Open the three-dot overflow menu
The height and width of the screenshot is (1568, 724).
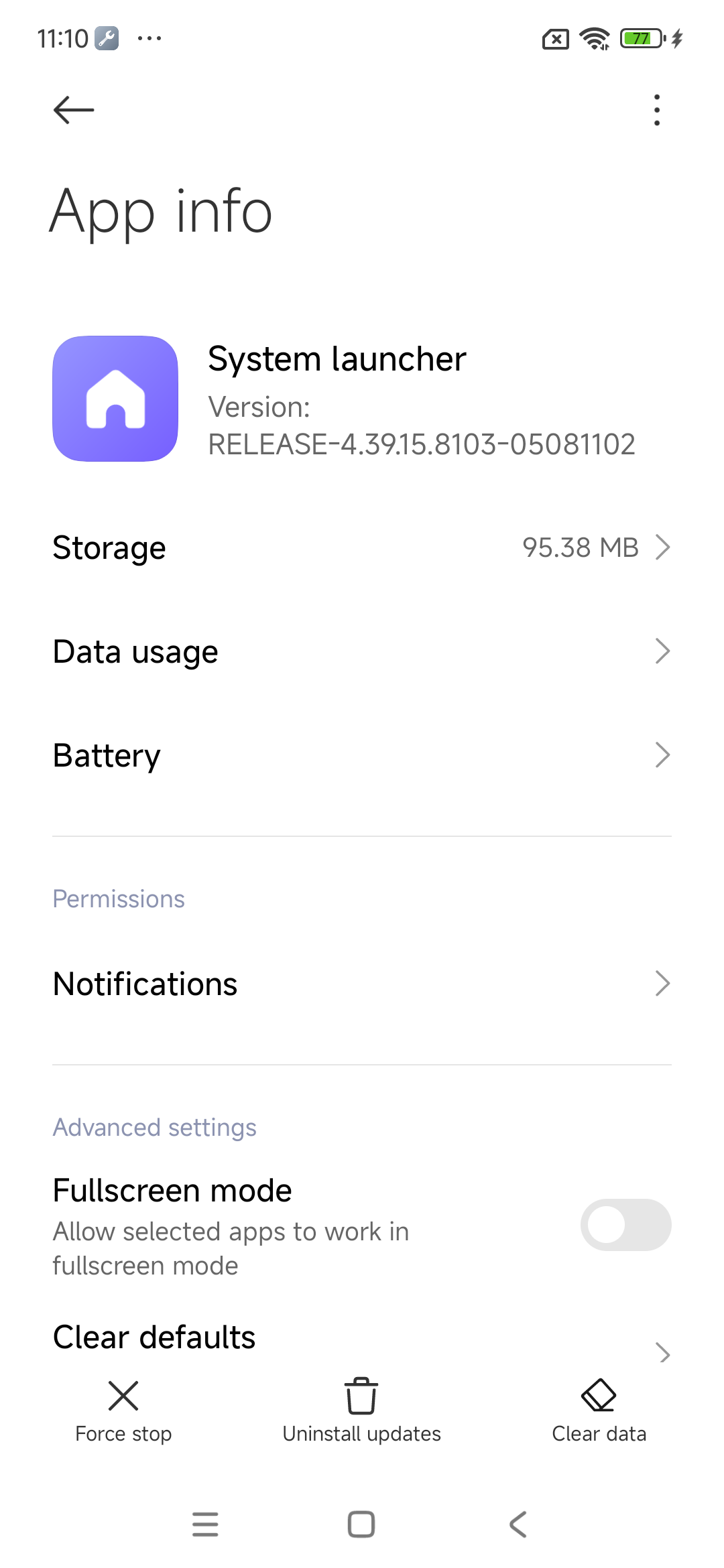(656, 110)
